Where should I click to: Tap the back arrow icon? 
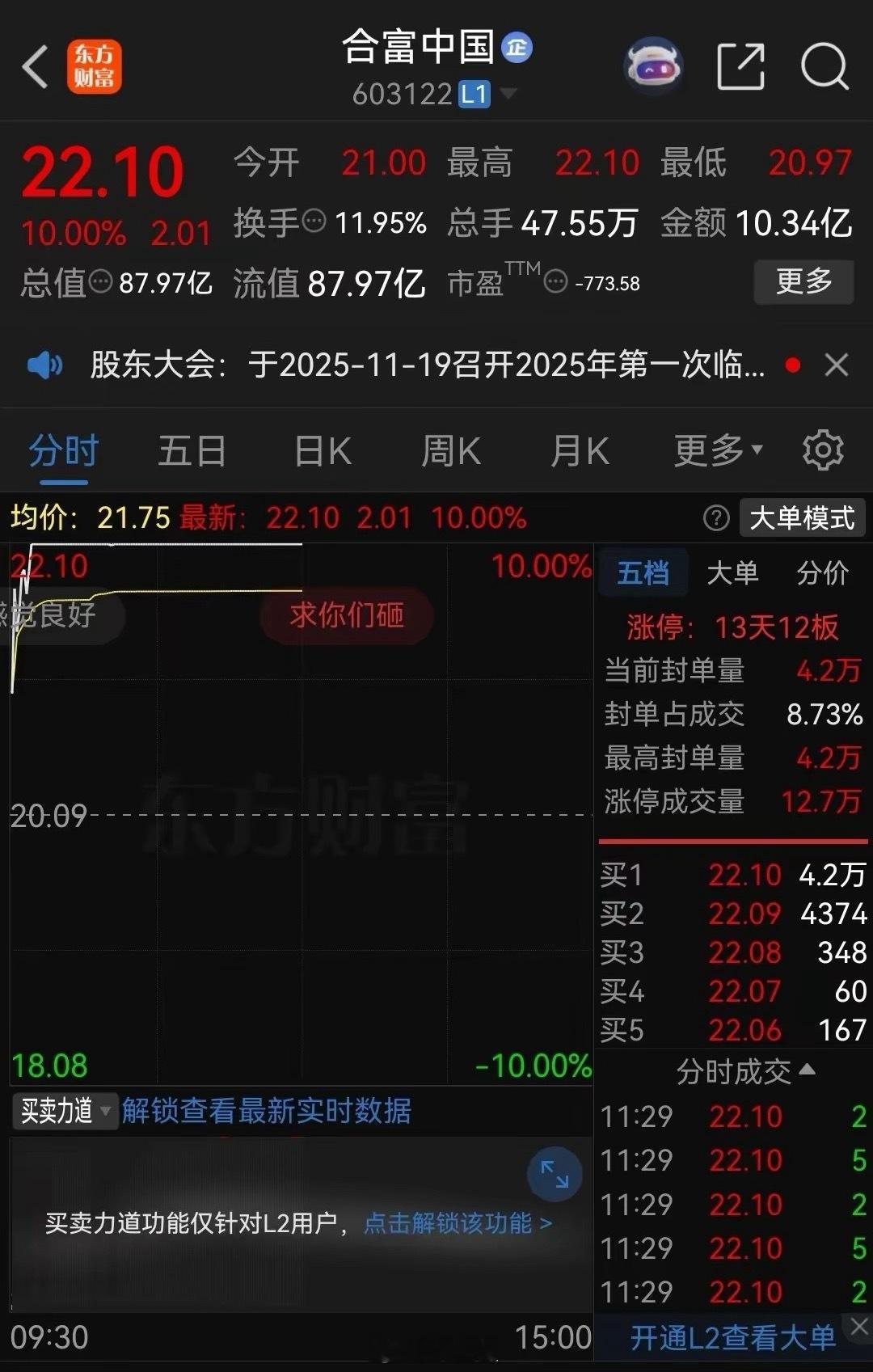34,65
